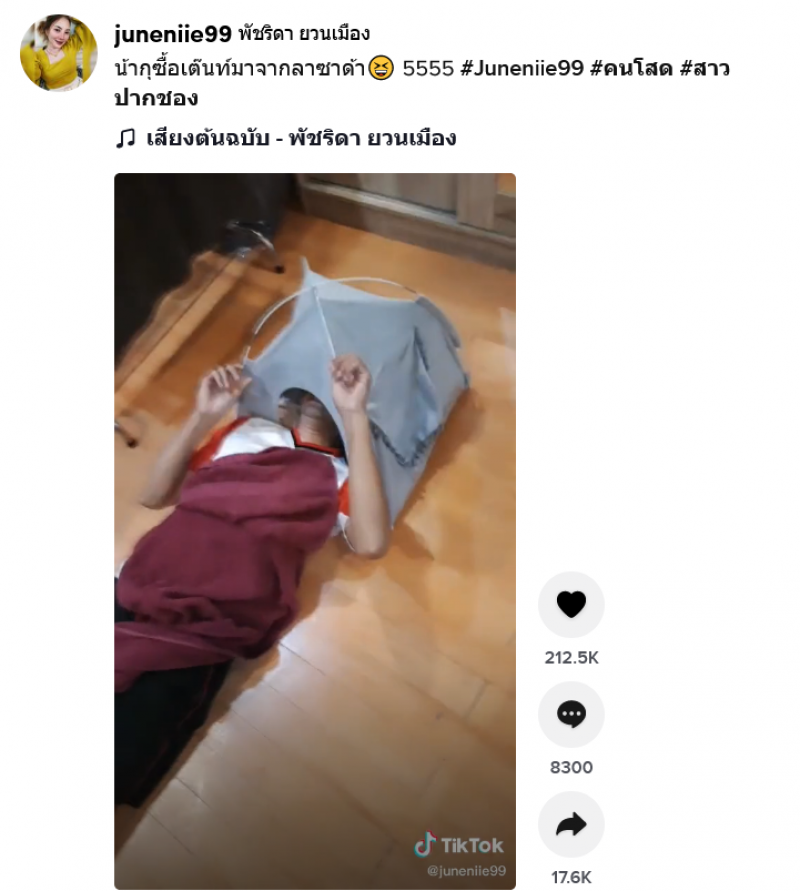Open the #คนโสด hashtag
This screenshot has height=891, width=800.
pos(634,69)
